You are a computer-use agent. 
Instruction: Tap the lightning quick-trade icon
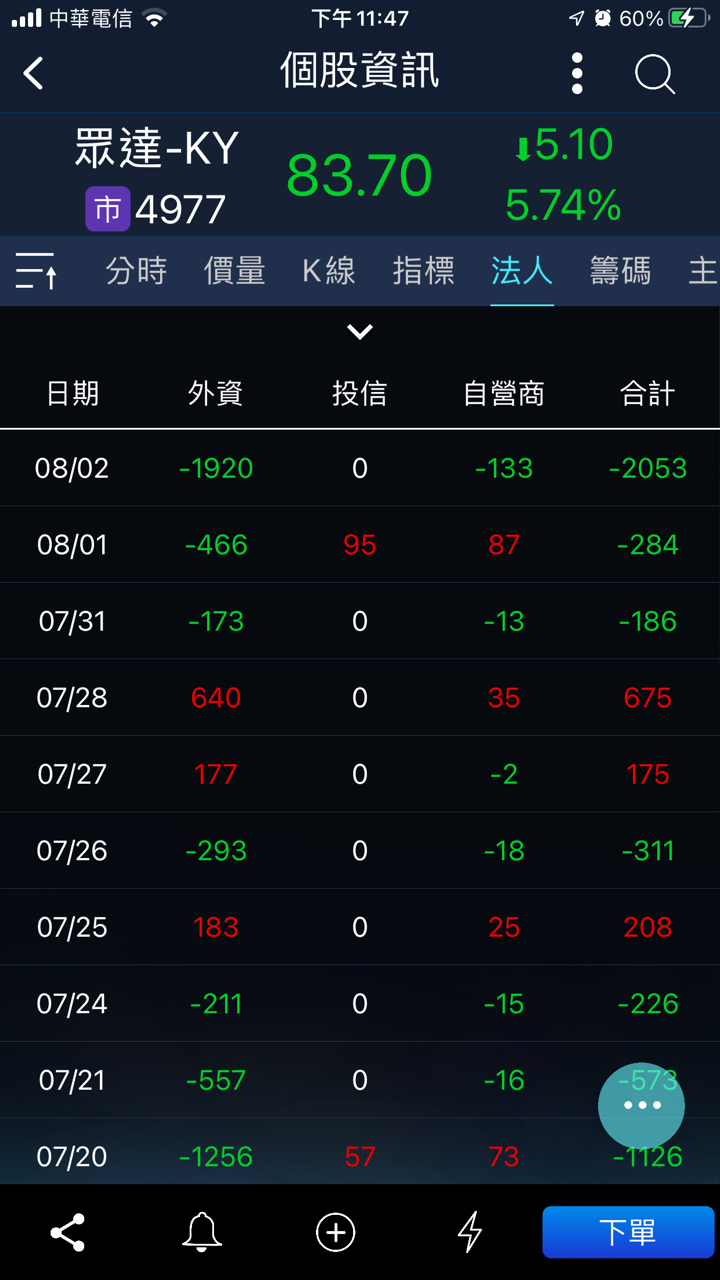point(470,1232)
